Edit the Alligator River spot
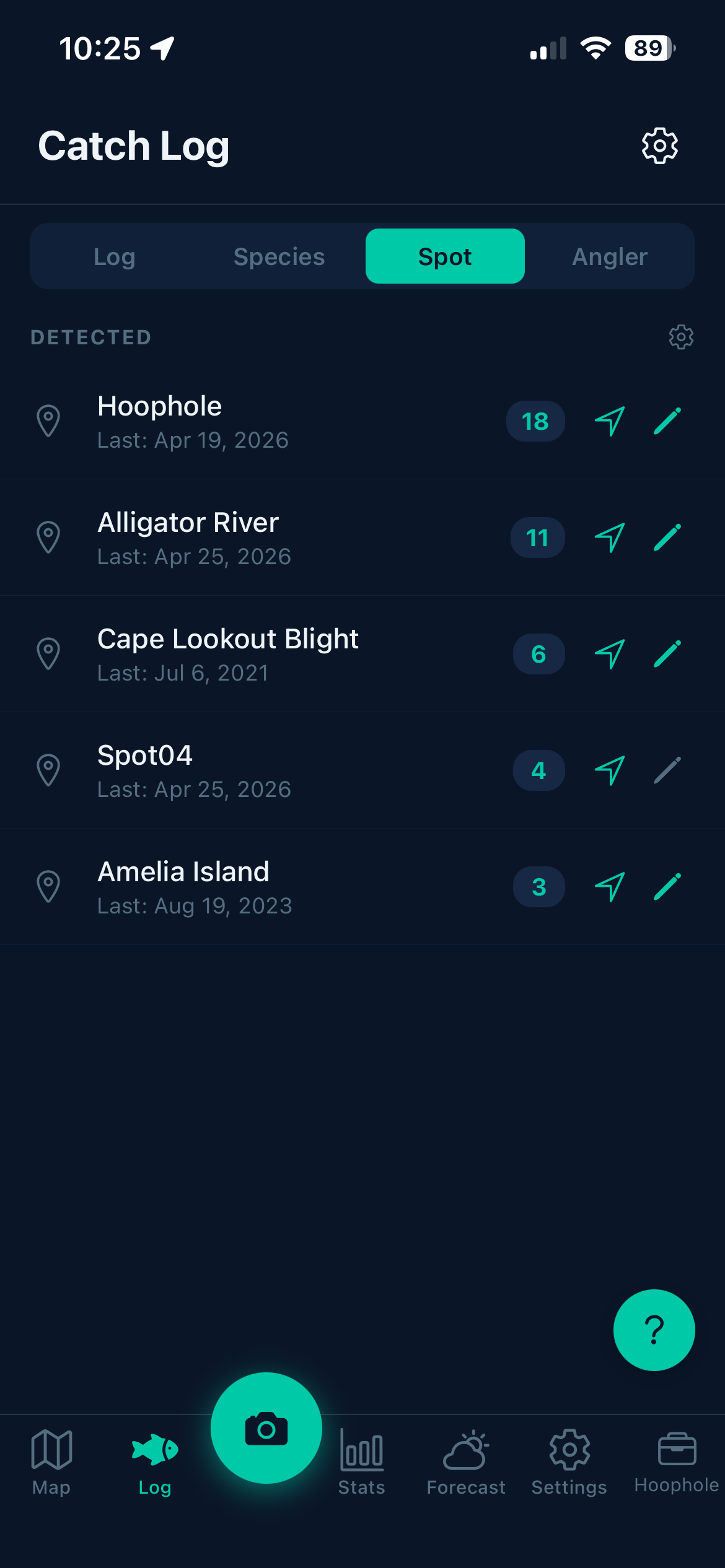This screenshot has width=725, height=1568. (x=667, y=538)
